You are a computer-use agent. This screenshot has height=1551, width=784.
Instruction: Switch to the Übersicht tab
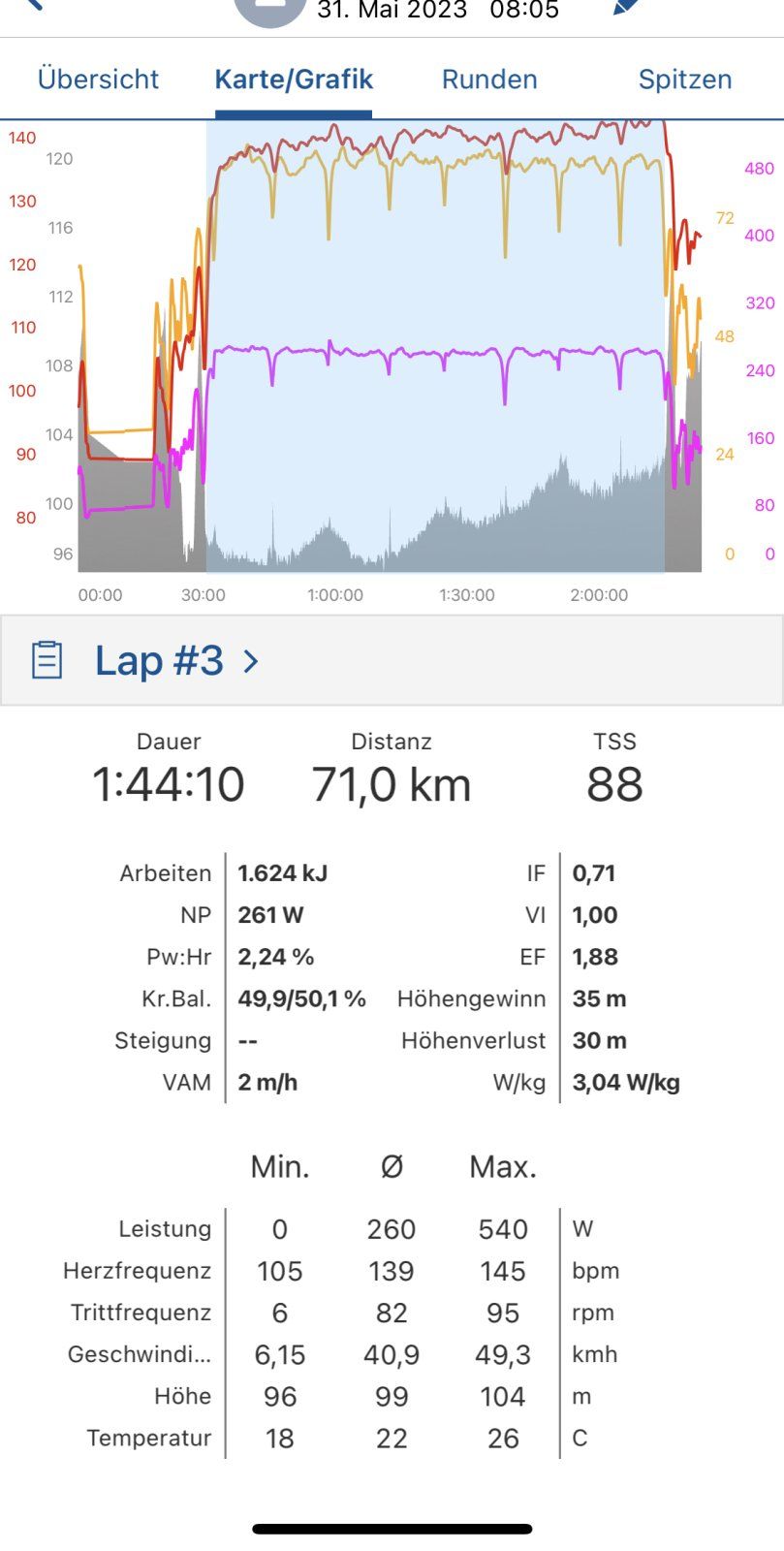pyautogui.click(x=98, y=79)
